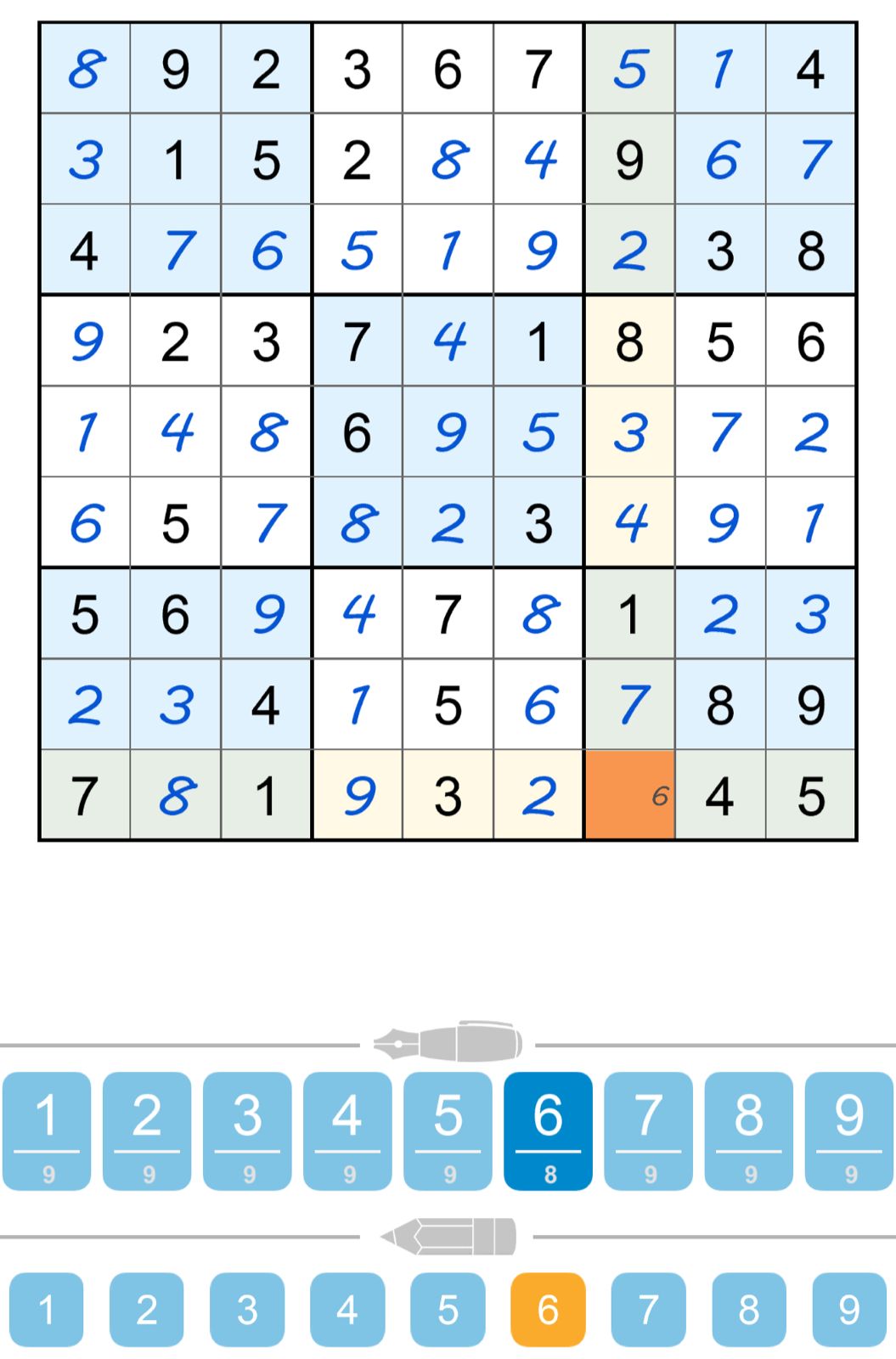Add pencil note 2 to the cell
This screenshot has height=1359, width=896.
147,1309
